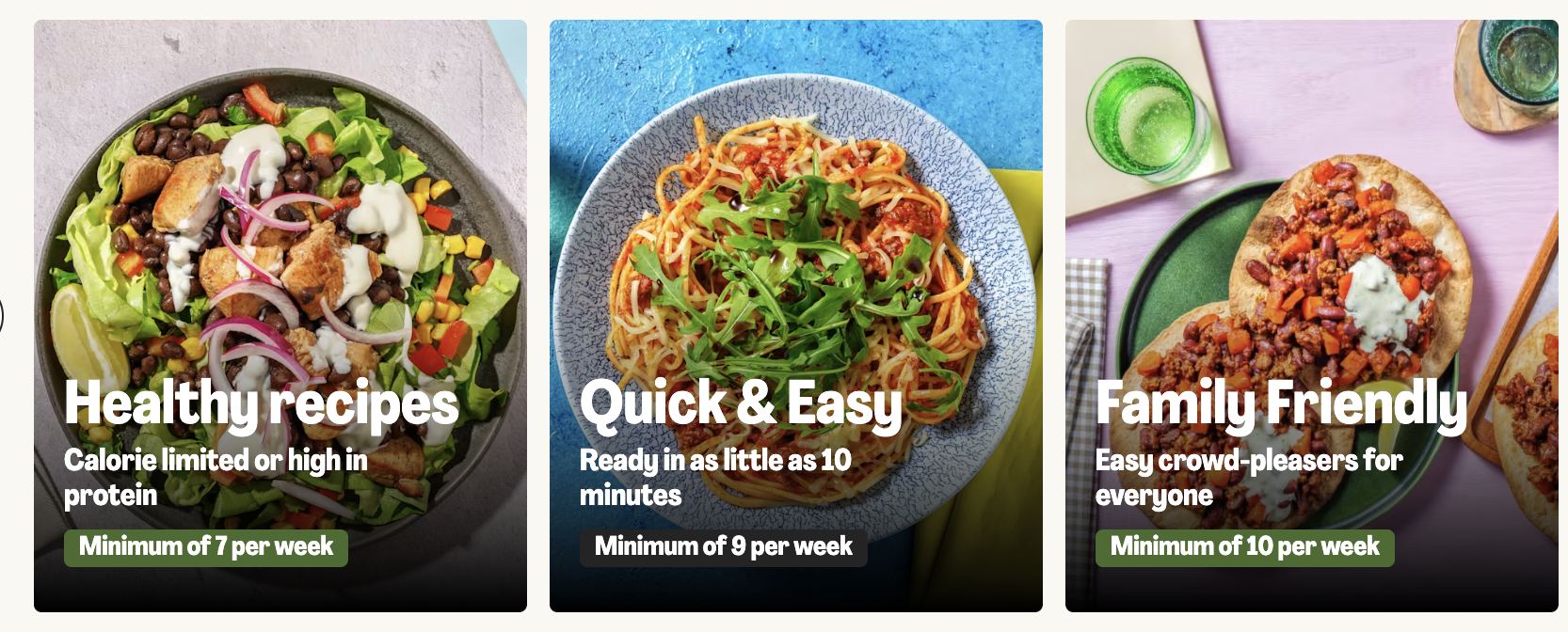Open the Healthy recipes card
Viewport: 1568px width, 632px height.
pos(280,315)
